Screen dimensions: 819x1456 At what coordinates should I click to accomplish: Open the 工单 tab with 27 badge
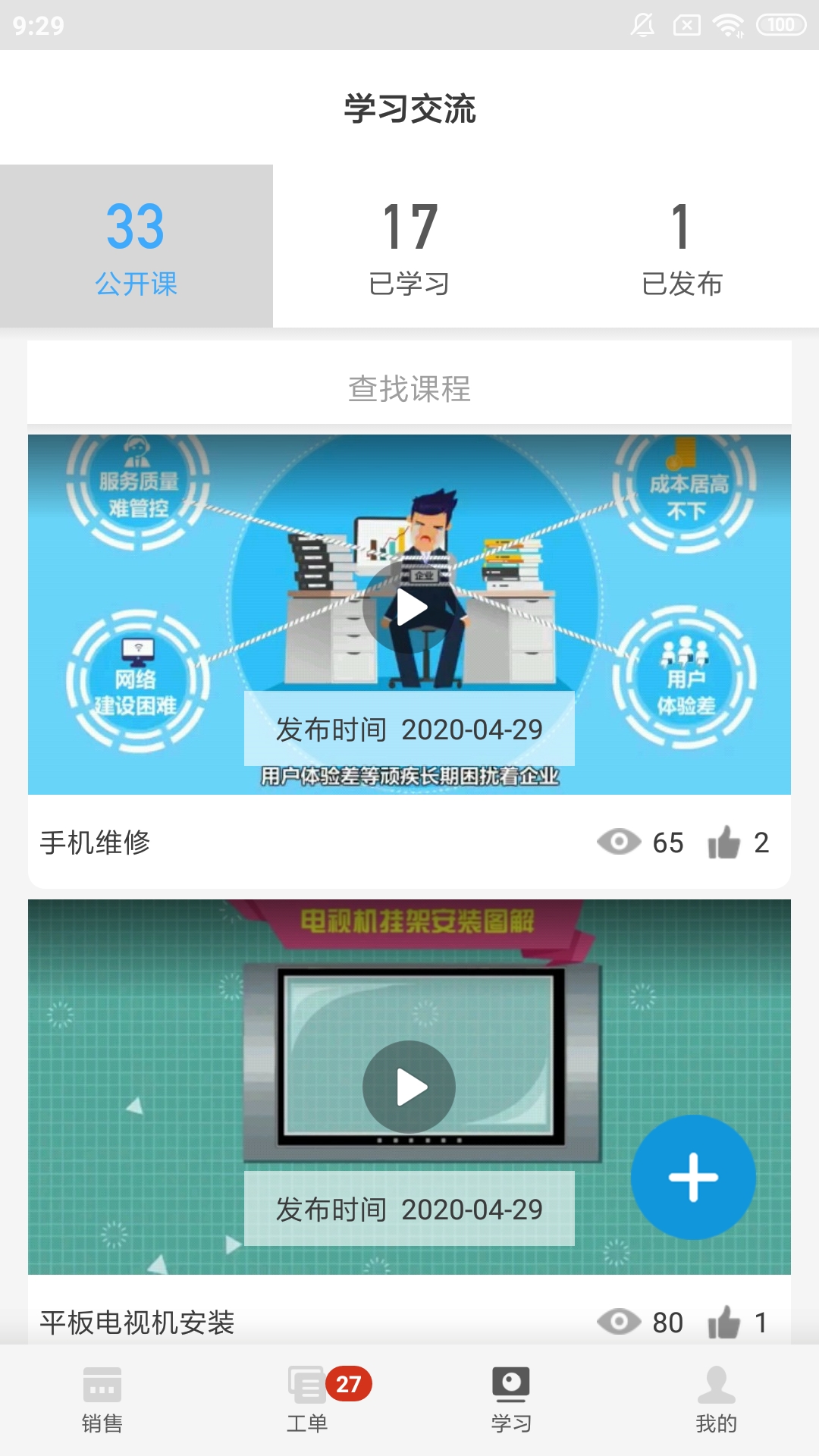307,1400
